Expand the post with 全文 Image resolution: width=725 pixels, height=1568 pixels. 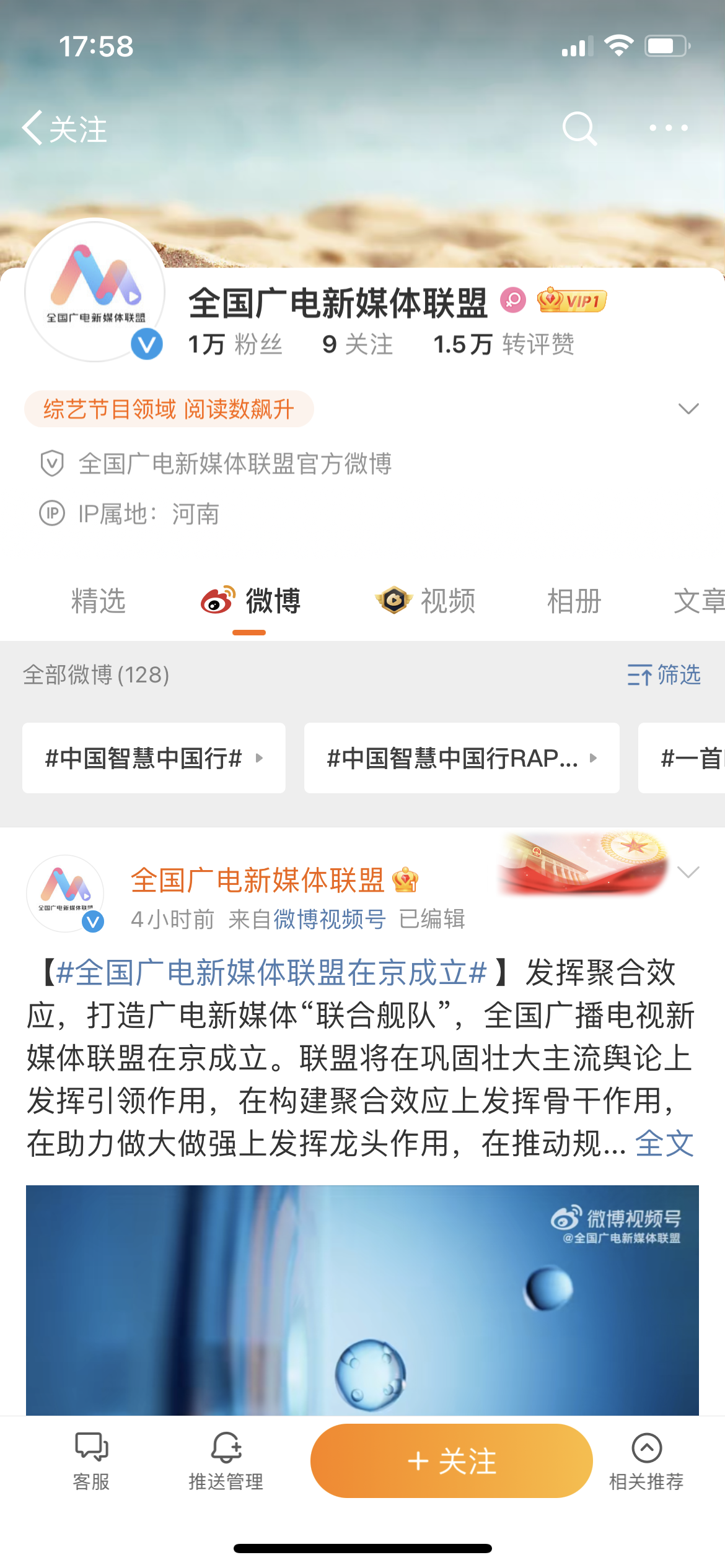pos(664,1143)
